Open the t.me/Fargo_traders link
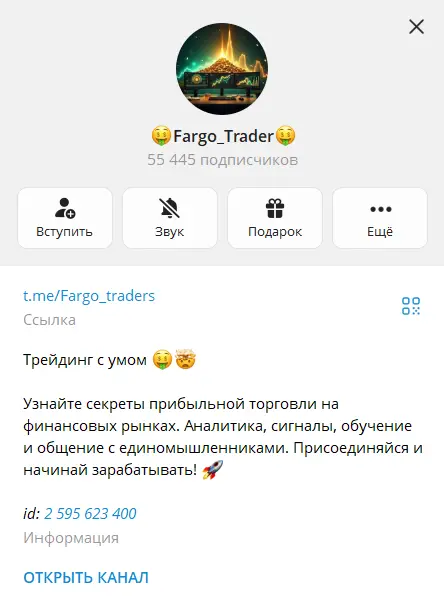 pos(89,296)
